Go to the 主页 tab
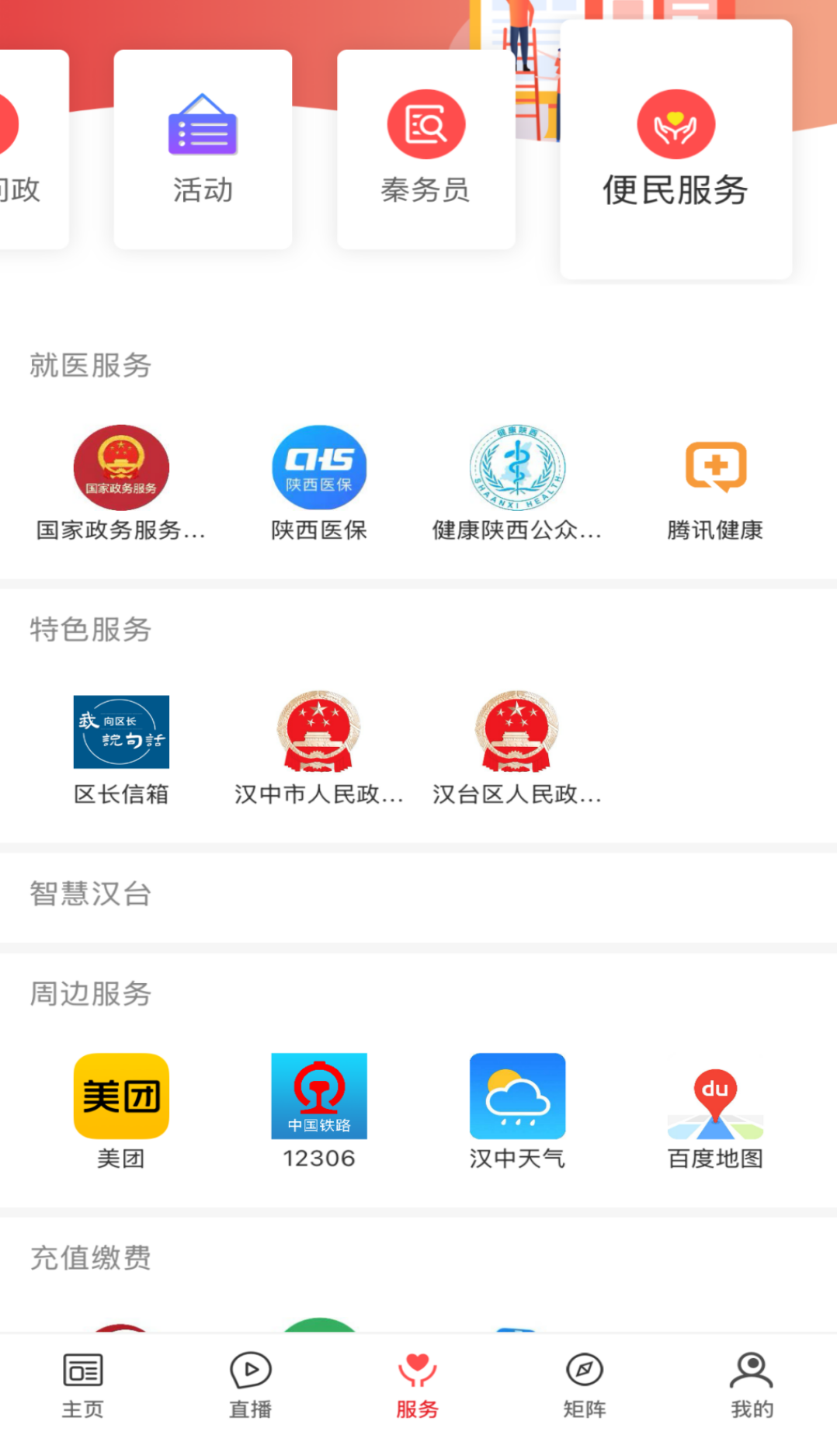This screenshot has width=837, height=1456. 83,1386
